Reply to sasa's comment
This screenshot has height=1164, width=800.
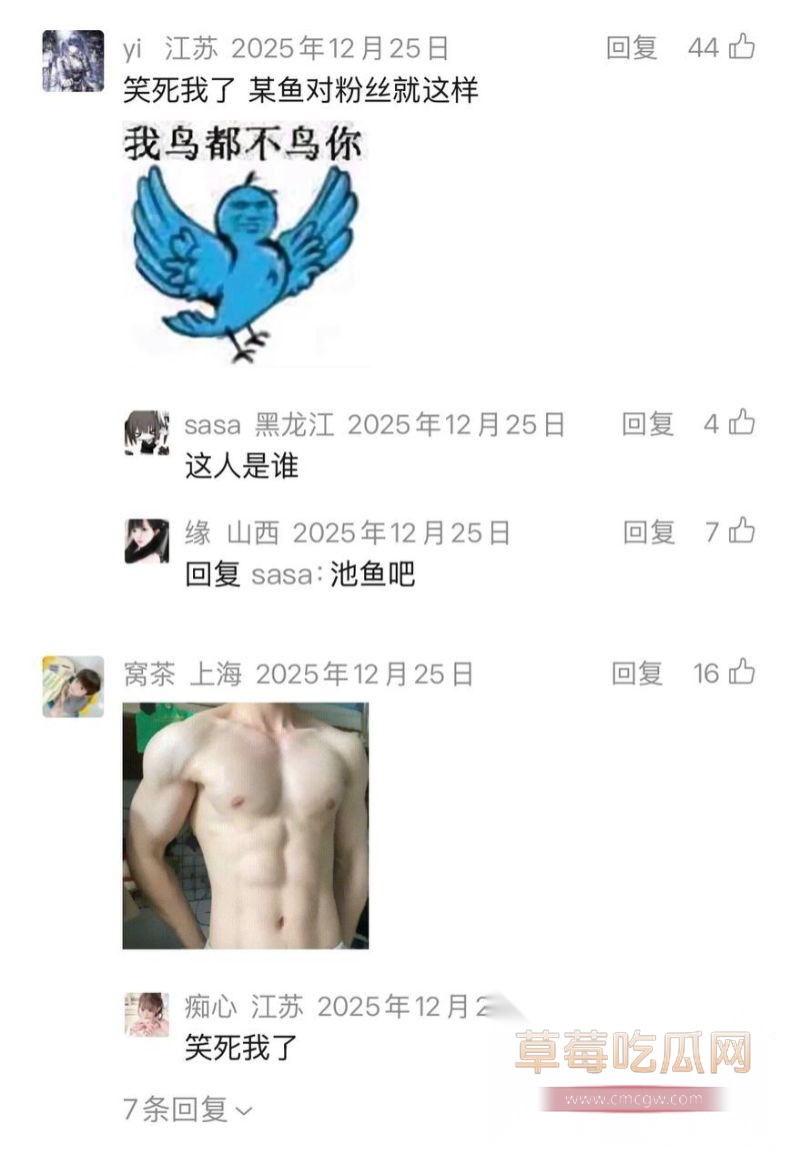648,424
